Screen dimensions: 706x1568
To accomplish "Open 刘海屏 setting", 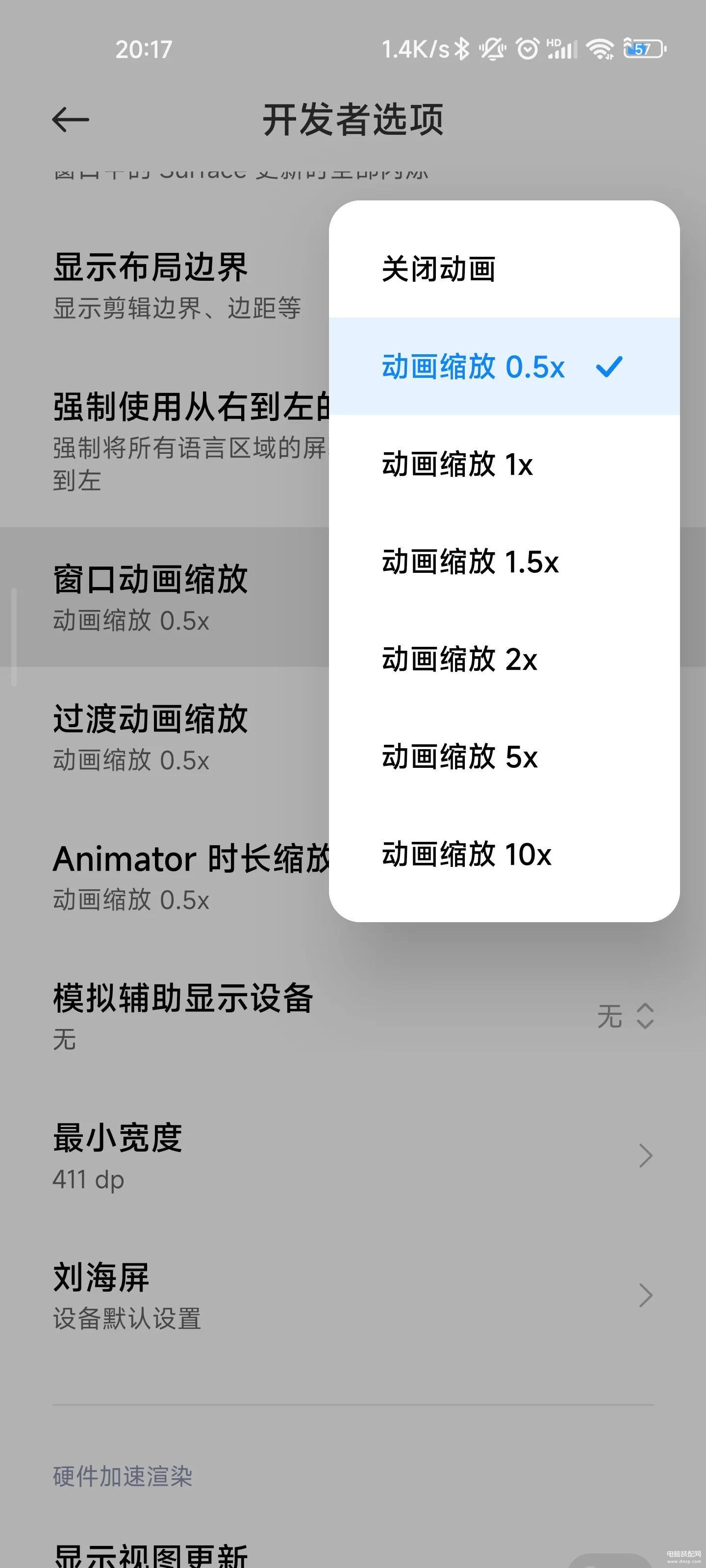I will click(353, 1295).
